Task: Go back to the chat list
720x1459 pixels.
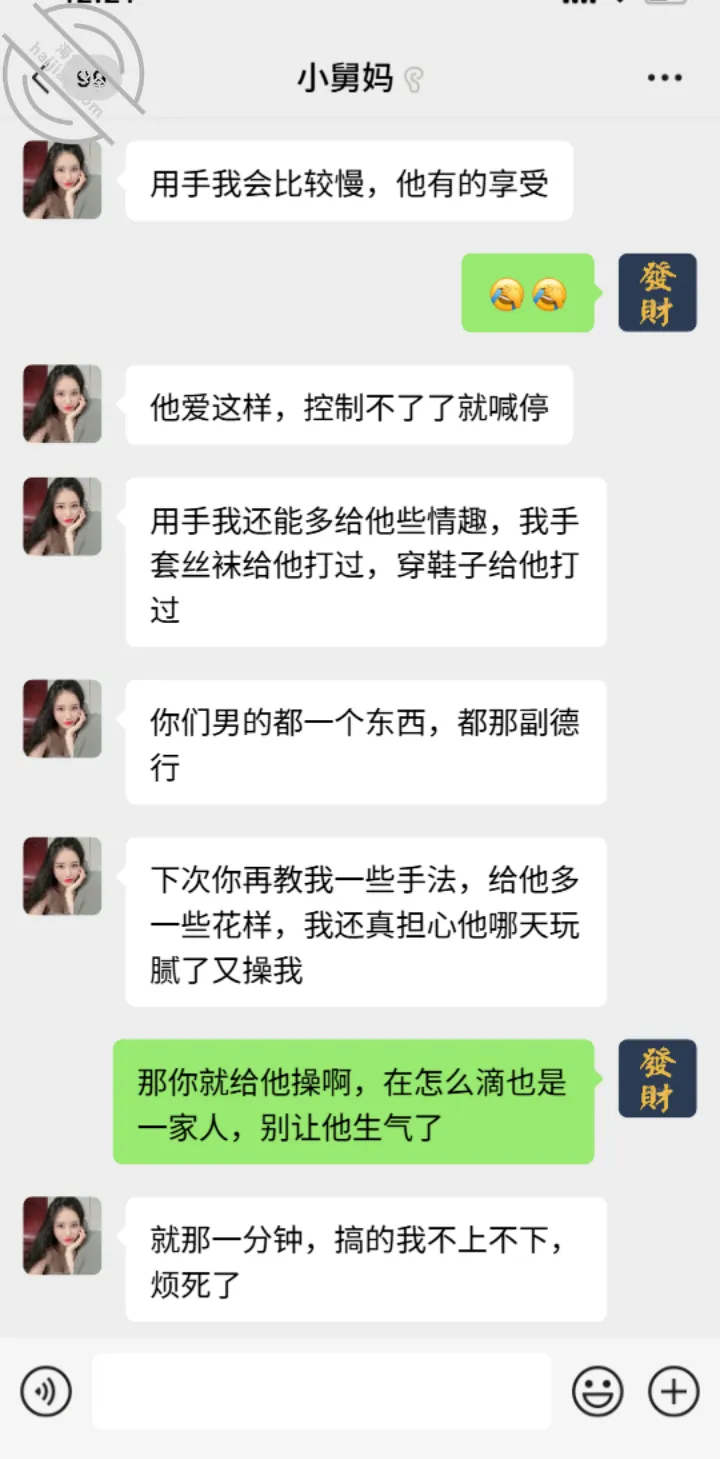Action: click(42, 79)
